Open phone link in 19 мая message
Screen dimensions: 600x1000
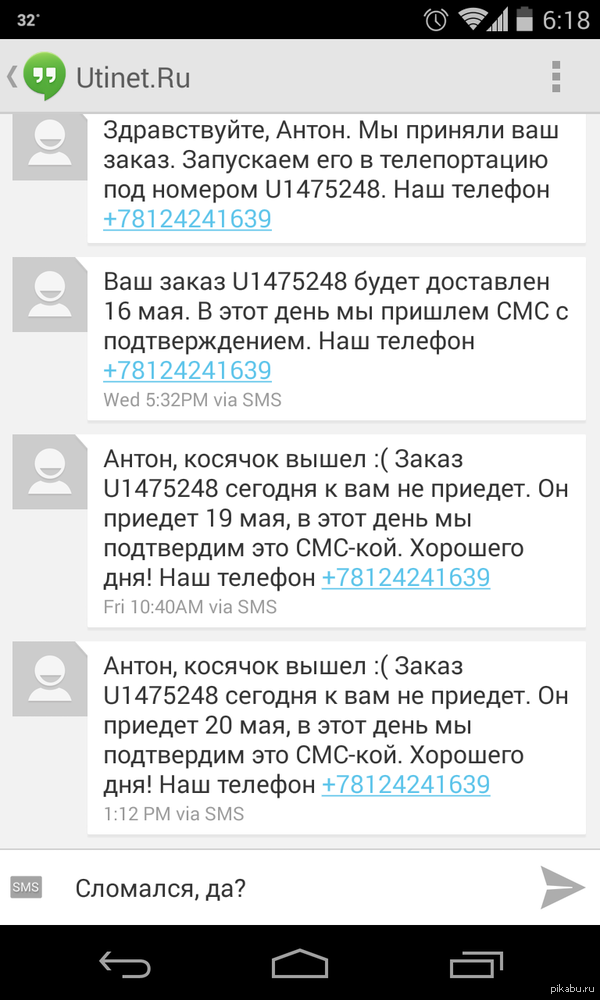406,578
